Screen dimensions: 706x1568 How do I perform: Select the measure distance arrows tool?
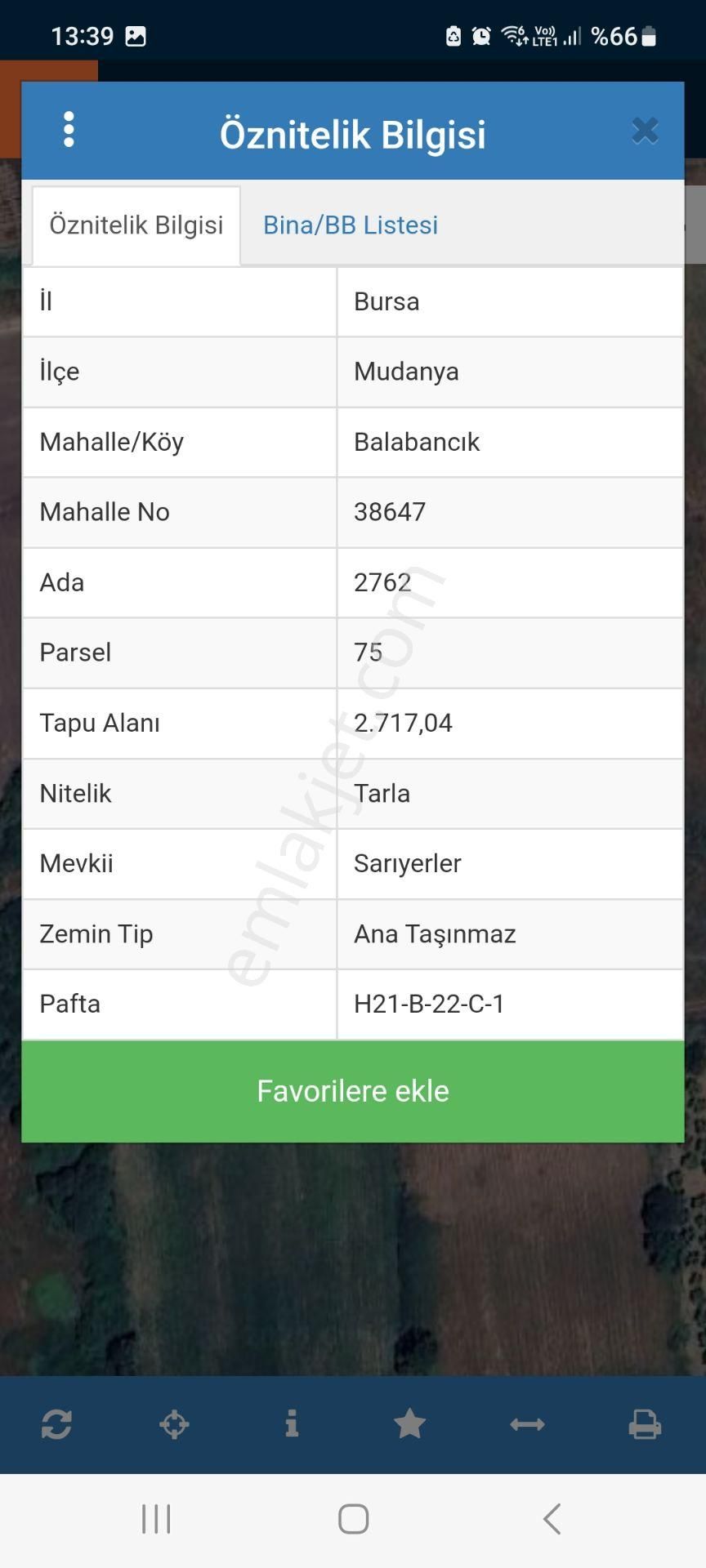click(x=527, y=1425)
